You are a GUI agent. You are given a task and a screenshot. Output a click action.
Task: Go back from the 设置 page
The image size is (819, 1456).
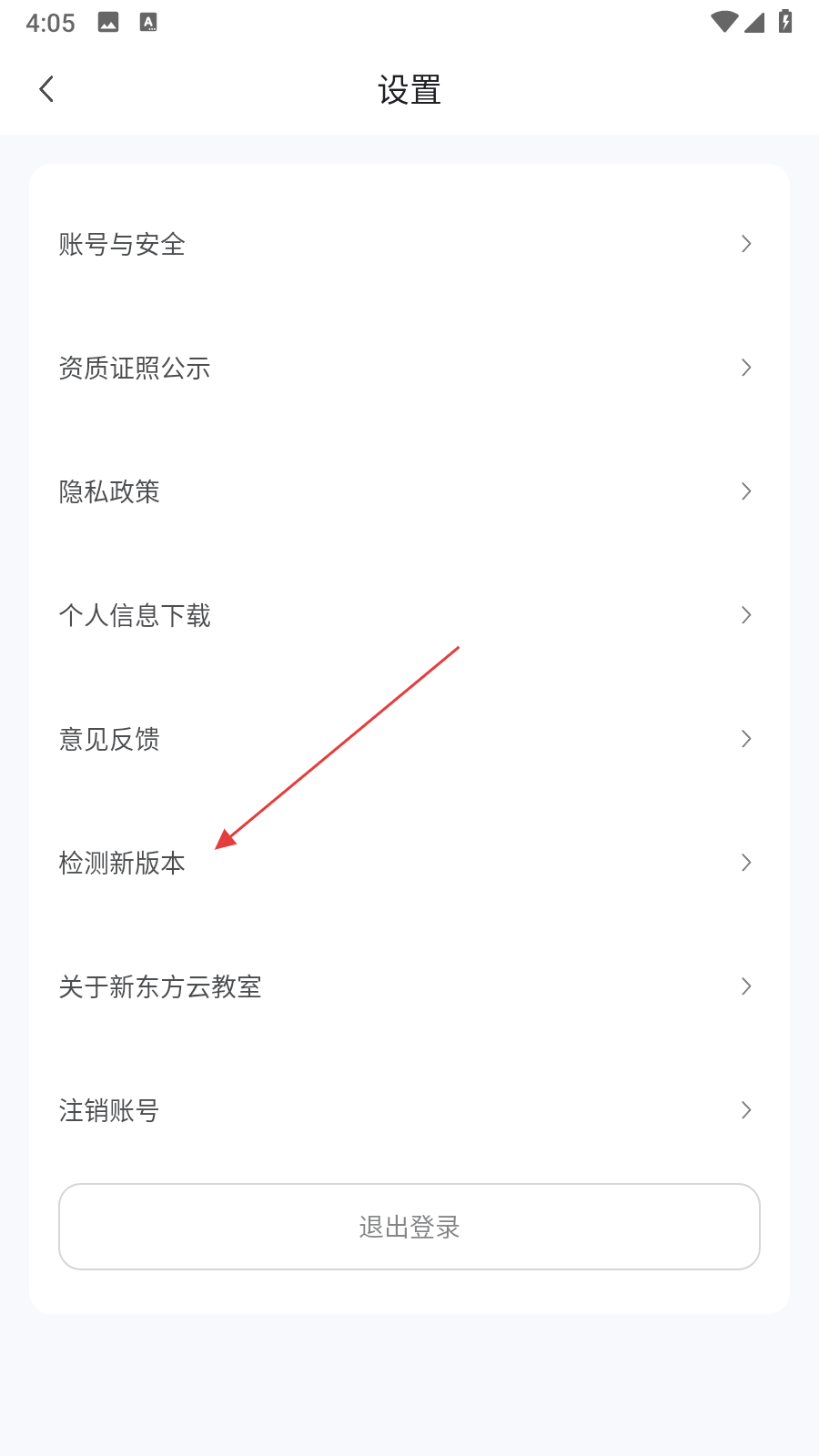click(x=47, y=89)
